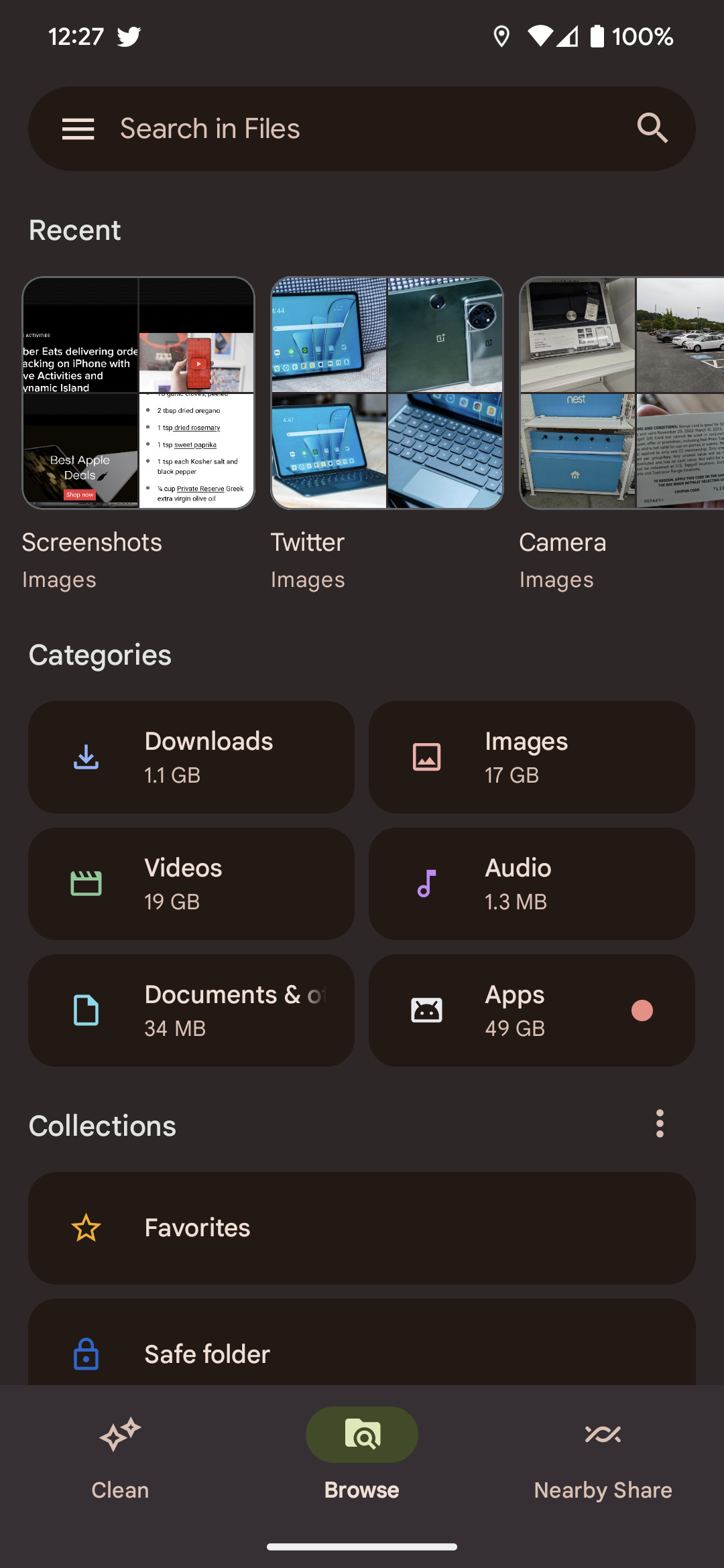This screenshot has height=1568, width=724.
Task: Open the Images category
Action: [532, 757]
